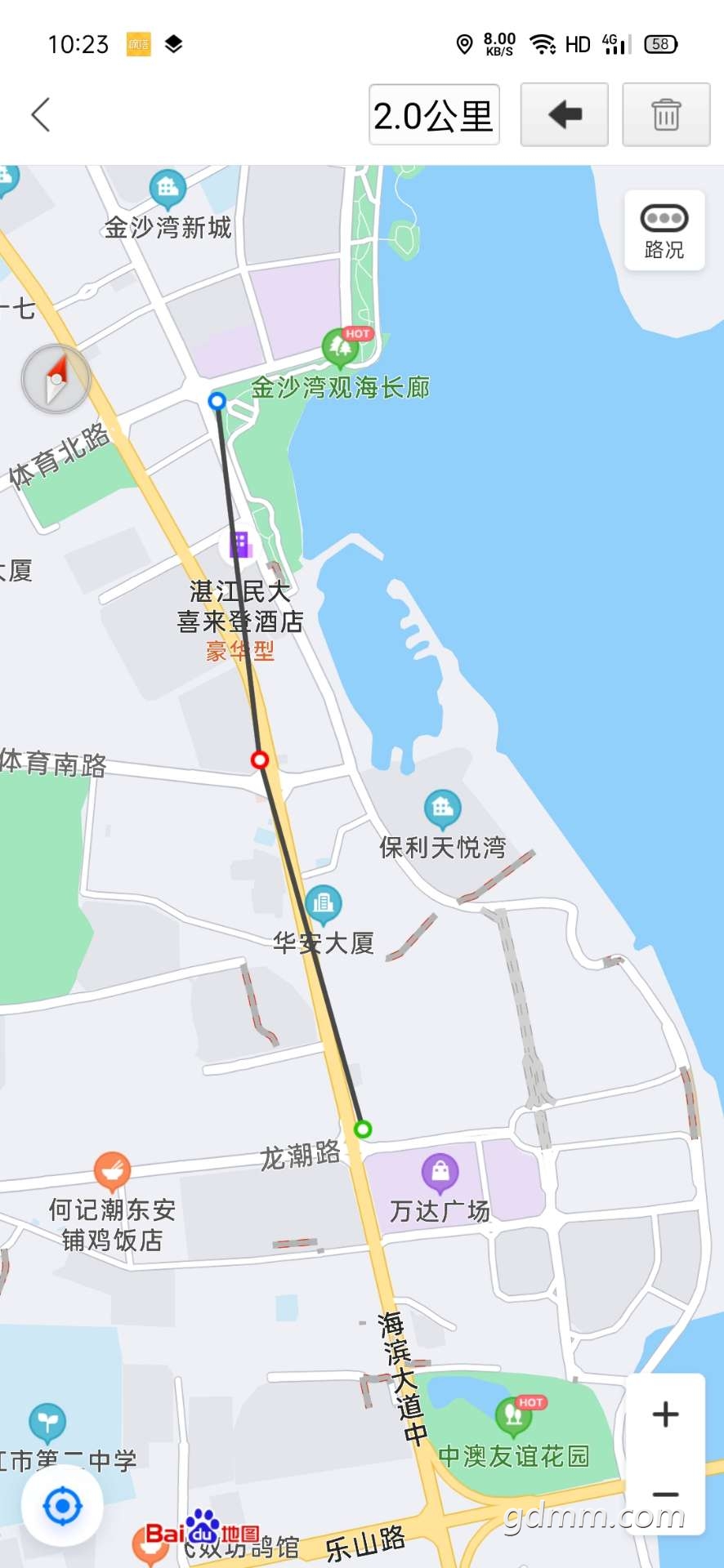The width and height of the screenshot is (724, 1568).
Task: Reset map orientation with the compass
Action: coord(56,379)
